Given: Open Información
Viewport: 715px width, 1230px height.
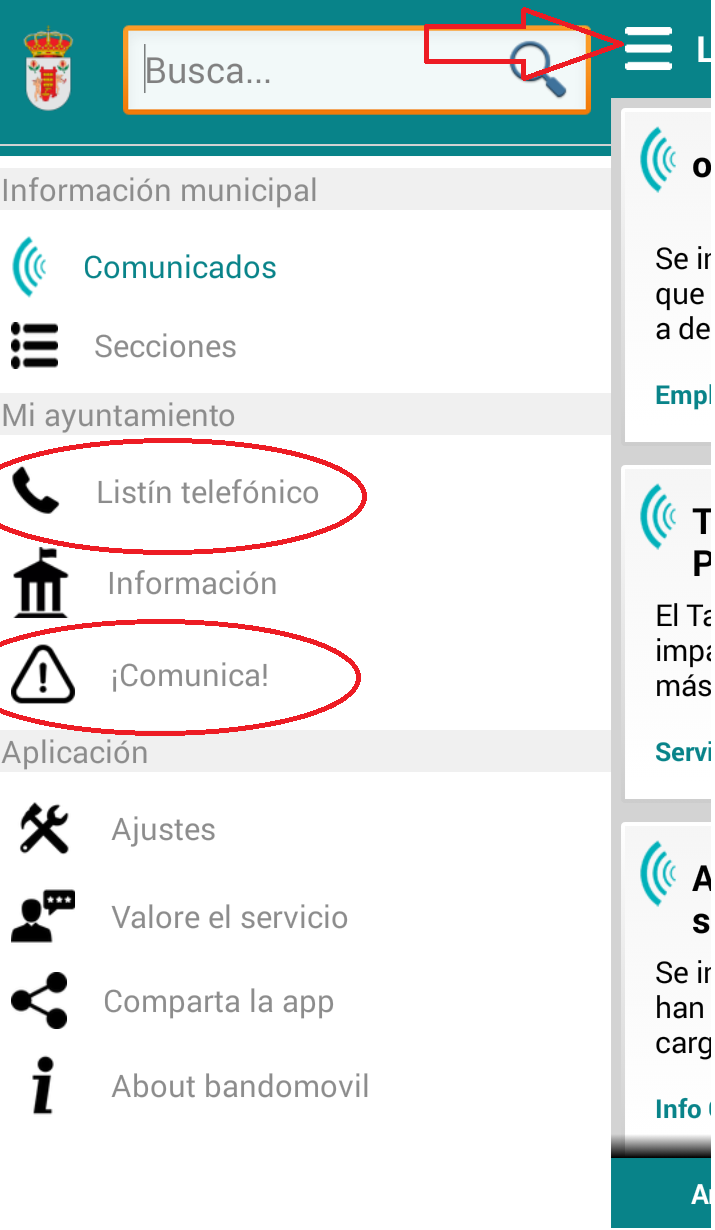Looking at the screenshot, I should point(305,583).
